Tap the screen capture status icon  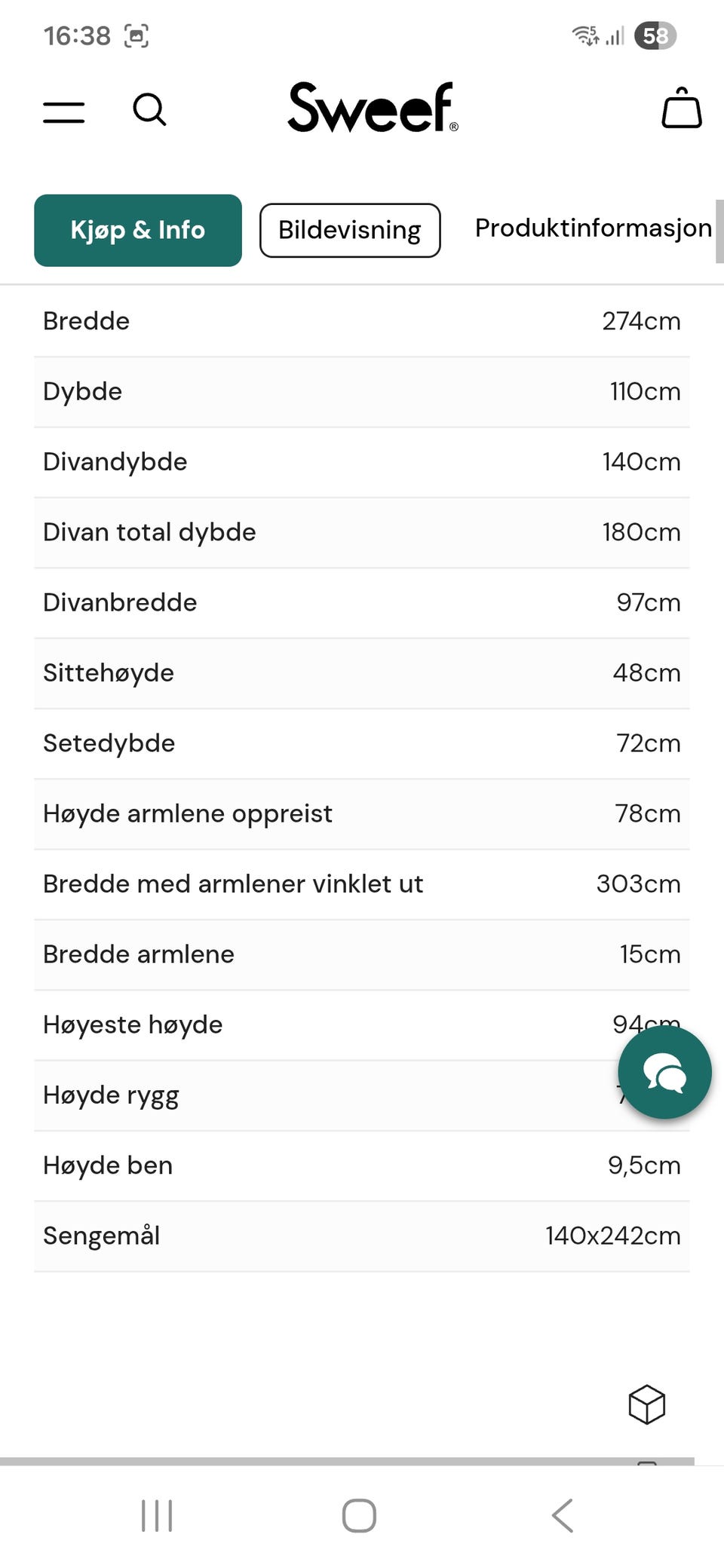[x=136, y=35]
